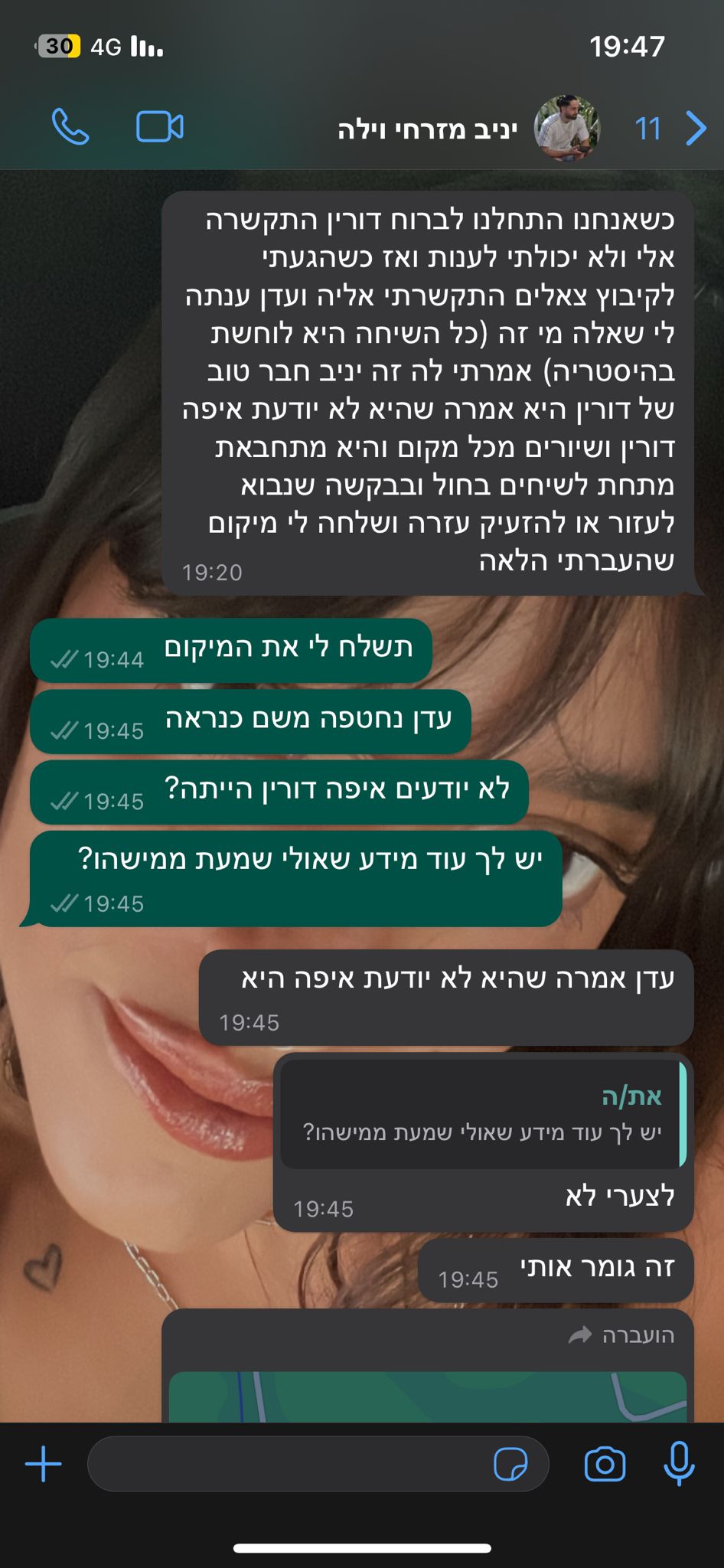The width and height of the screenshot is (724, 1568).
Task: Open the sticker picker
Action: [510, 1465]
